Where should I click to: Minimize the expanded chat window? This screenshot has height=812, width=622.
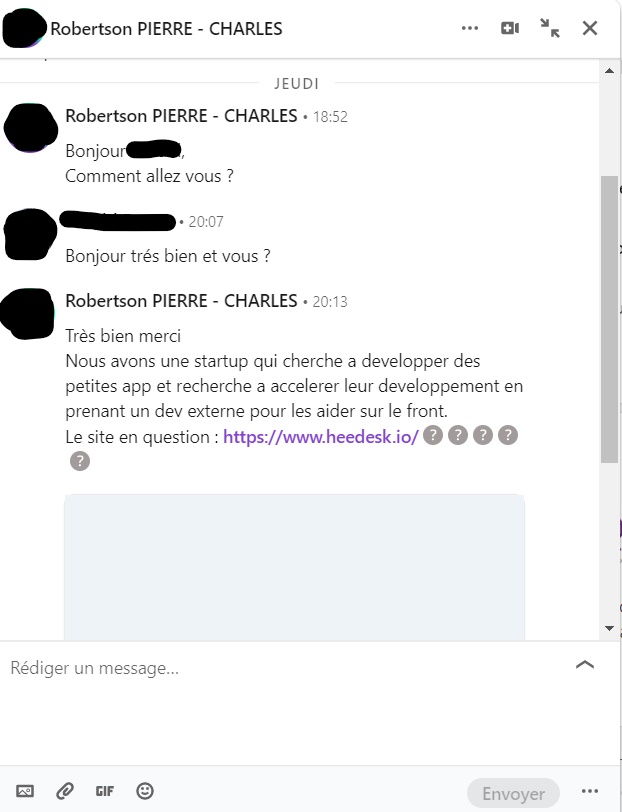550,28
